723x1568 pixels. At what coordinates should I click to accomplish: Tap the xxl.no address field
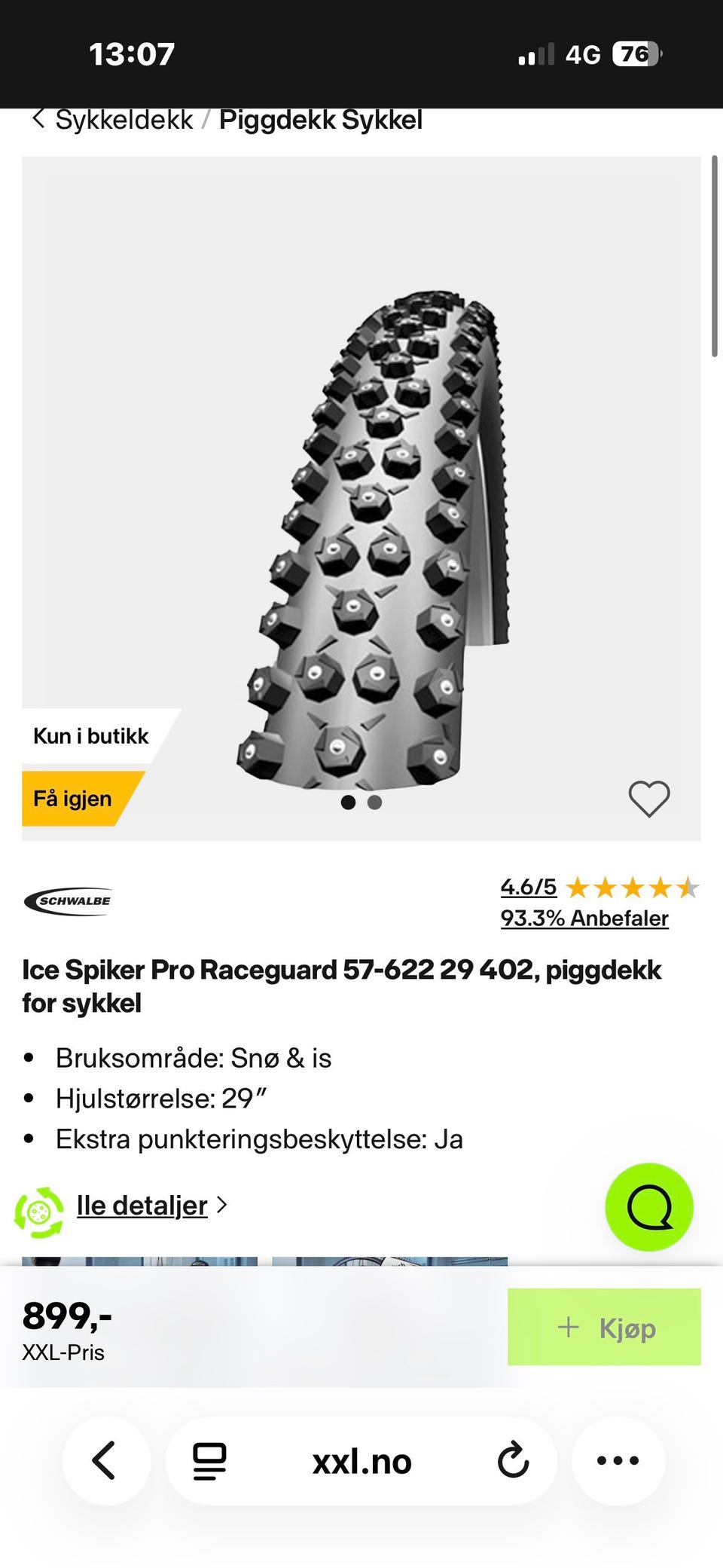361,1461
